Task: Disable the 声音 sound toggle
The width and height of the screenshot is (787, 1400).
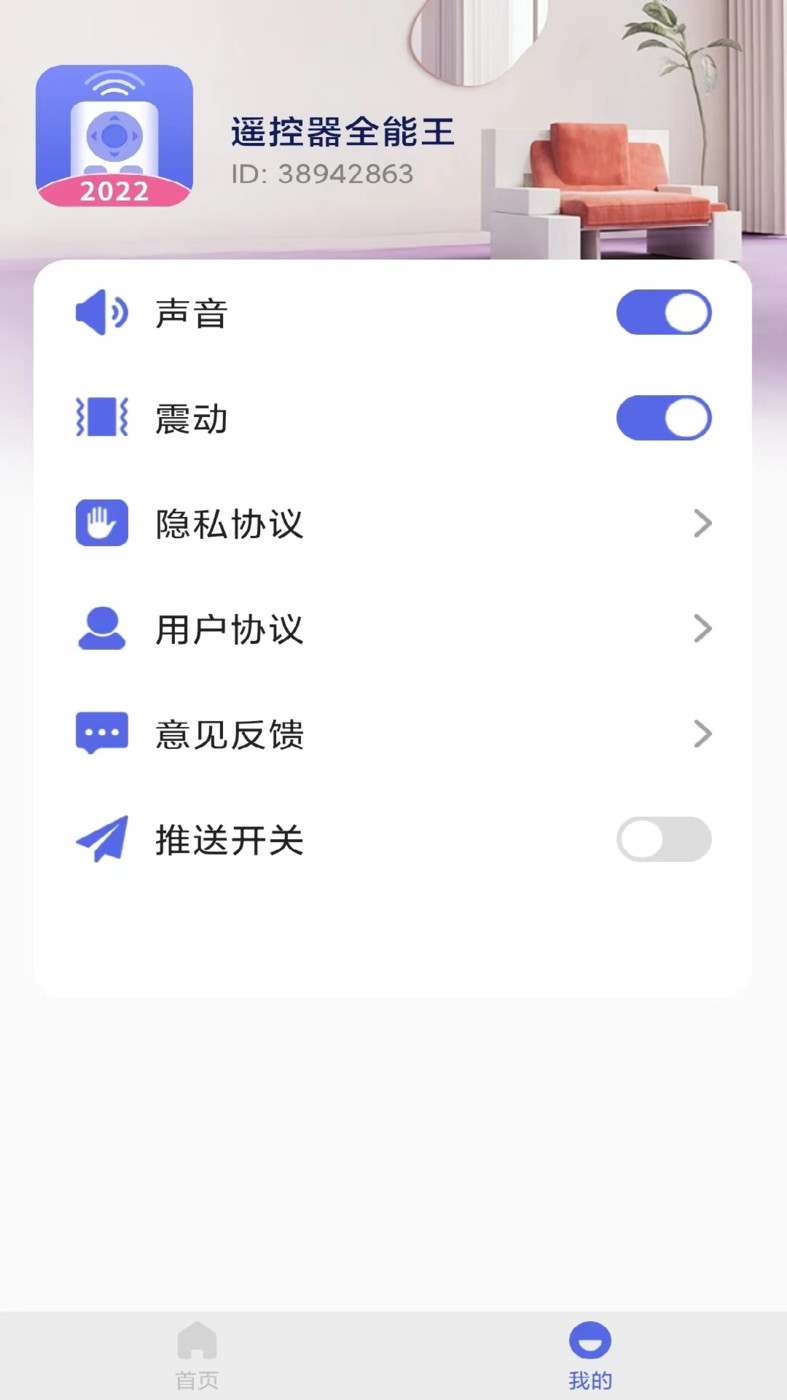Action: pyautogui.click(x=663, y=312)
